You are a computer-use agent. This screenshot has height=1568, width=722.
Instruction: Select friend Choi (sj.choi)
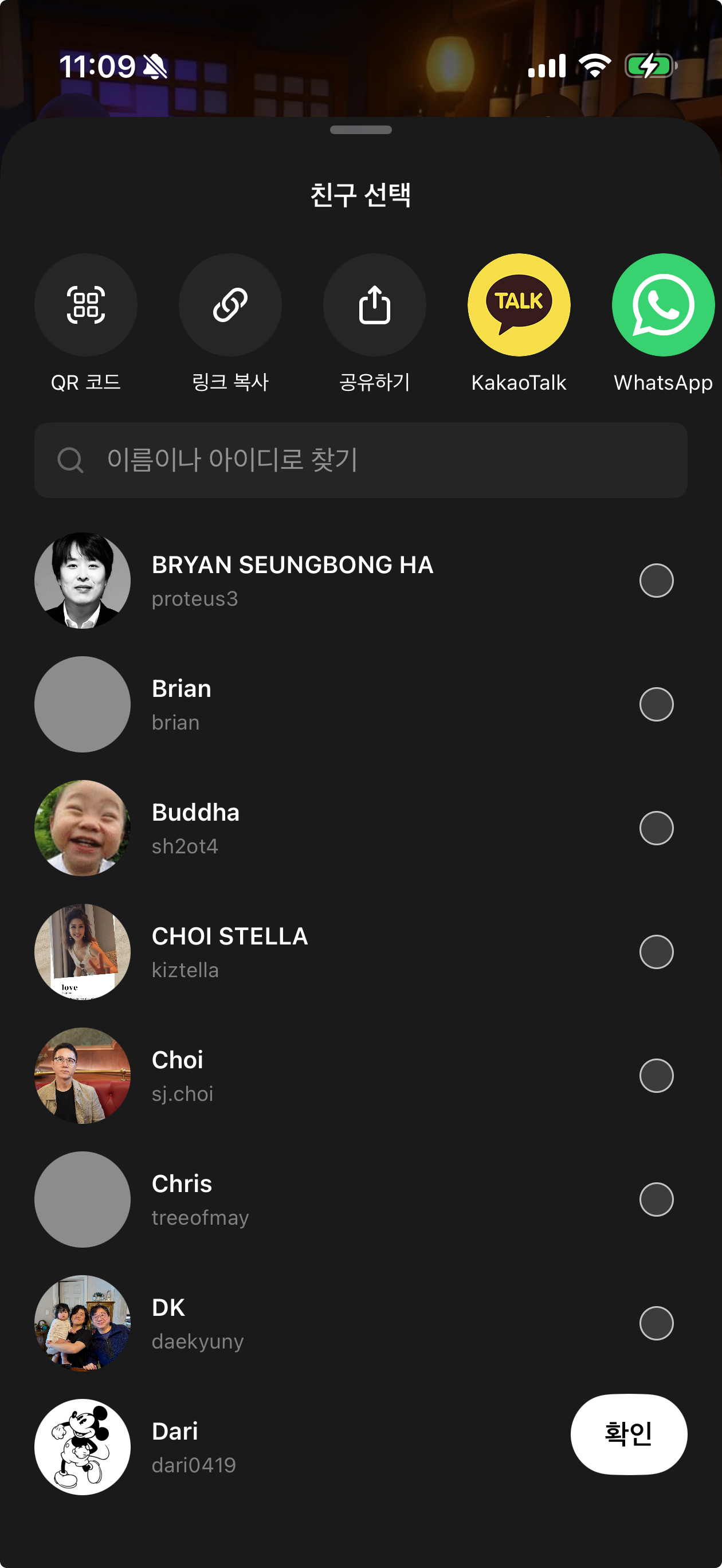coord(656,1076)
